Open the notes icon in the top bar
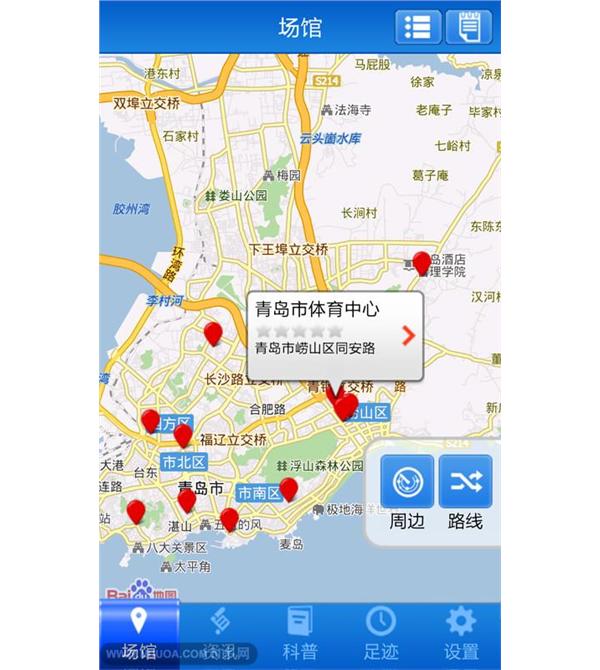This screenshot has height=670, width=600. click(x=468, y=27)
